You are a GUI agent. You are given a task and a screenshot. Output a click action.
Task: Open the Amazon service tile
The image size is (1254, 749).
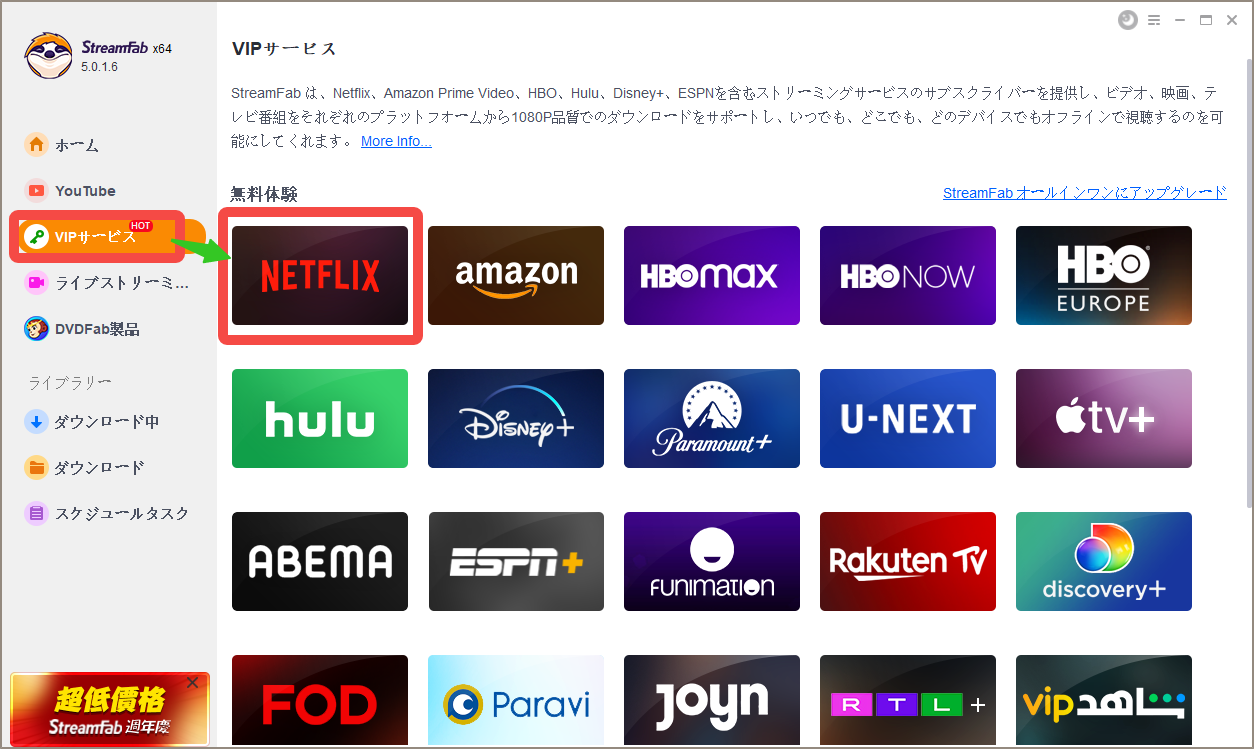tap(516, 275)
